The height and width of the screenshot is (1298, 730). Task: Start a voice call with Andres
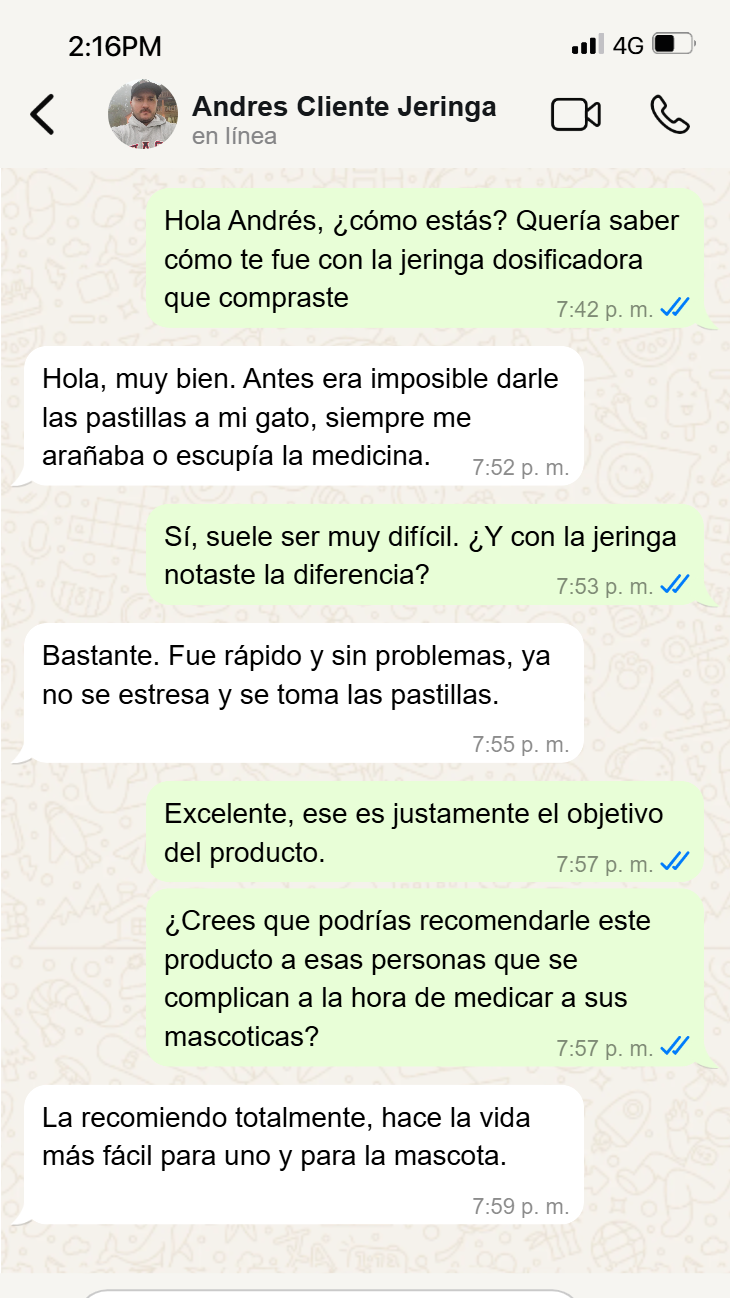669,115
